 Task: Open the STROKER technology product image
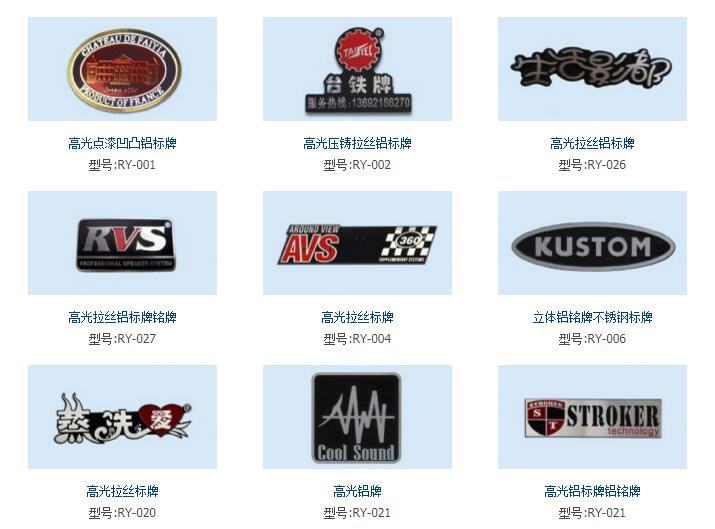(592, 417)
